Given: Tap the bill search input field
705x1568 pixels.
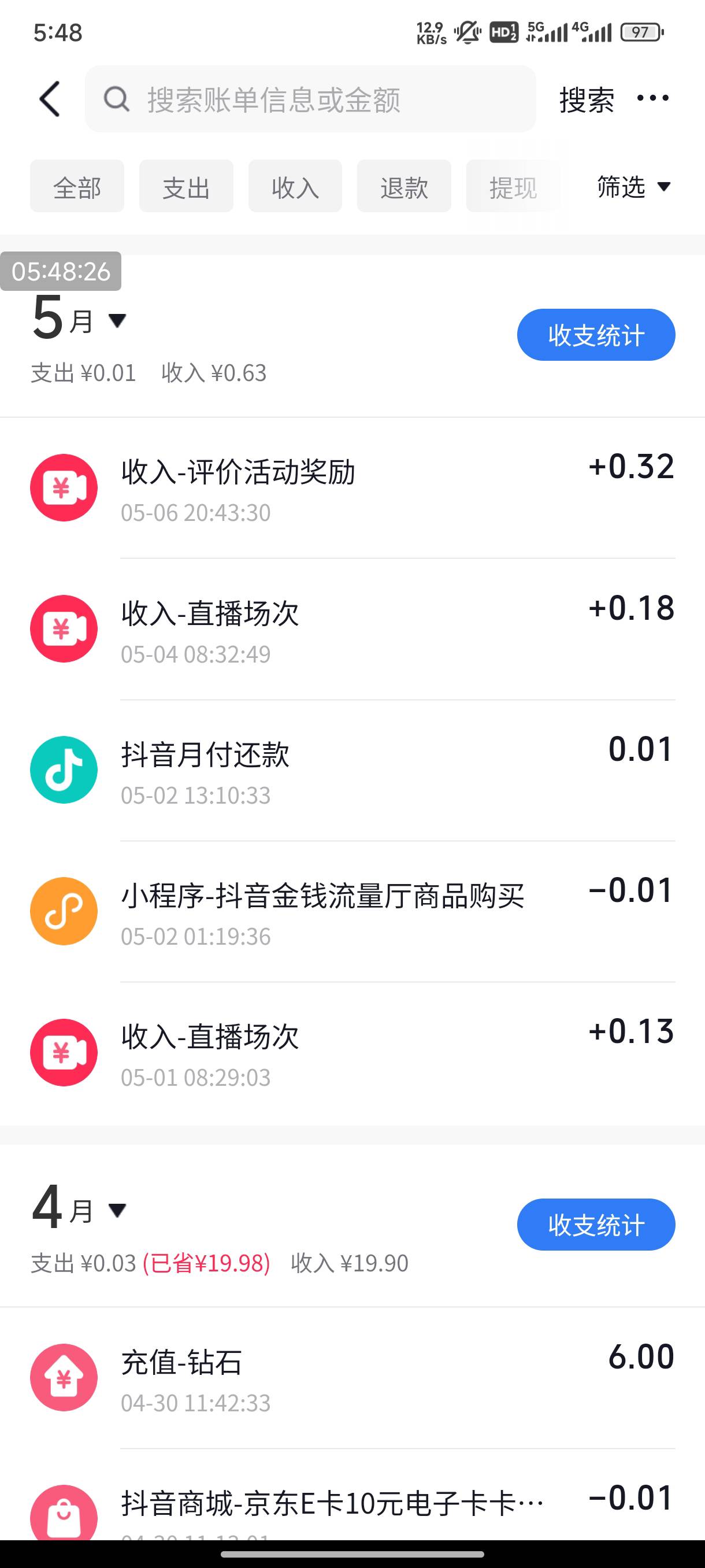Looking at the screenshot, I should point(310,99).
